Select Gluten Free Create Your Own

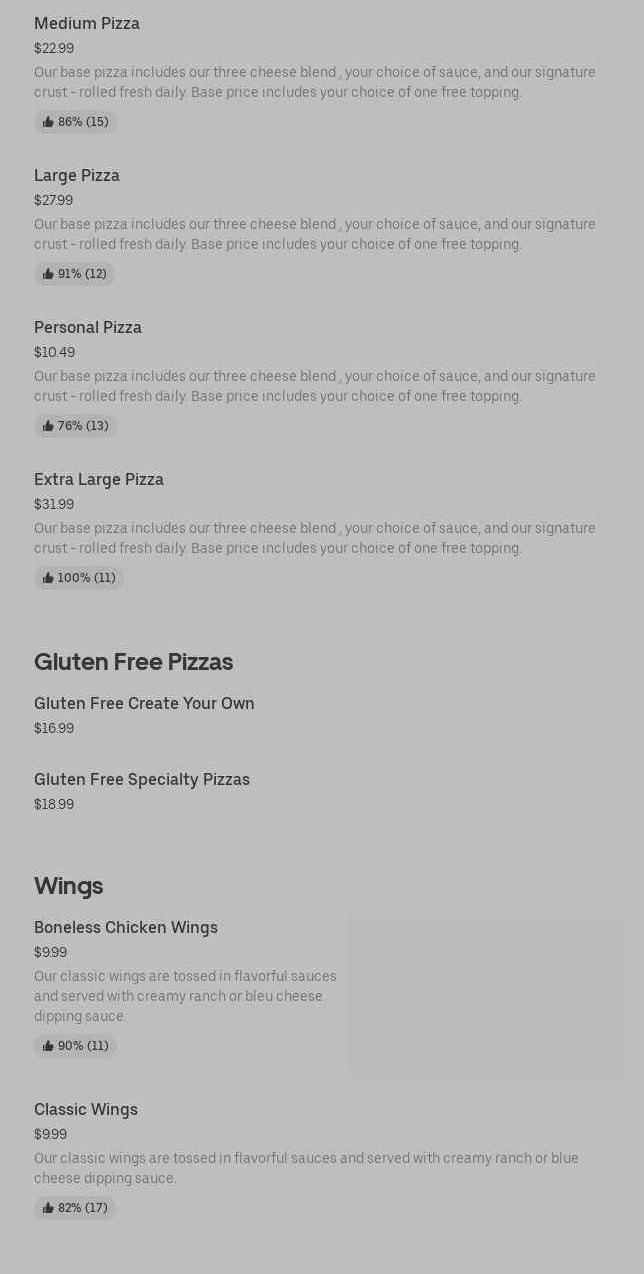[144, 703]
